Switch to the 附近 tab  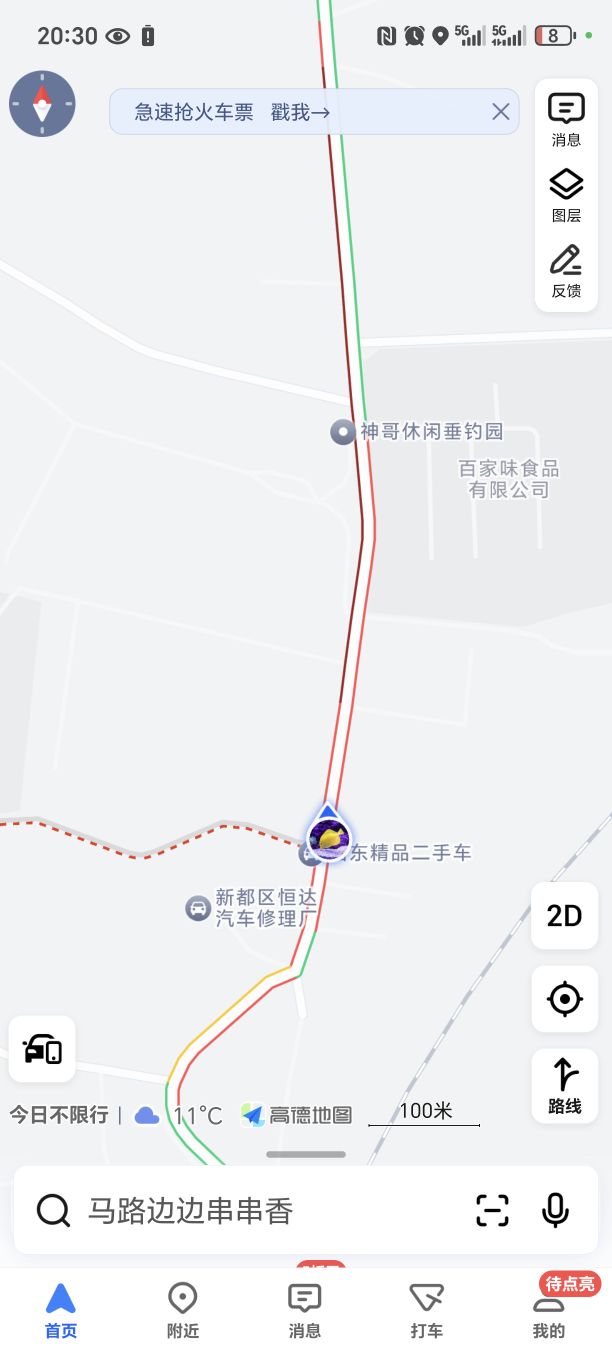point(183,1310)
